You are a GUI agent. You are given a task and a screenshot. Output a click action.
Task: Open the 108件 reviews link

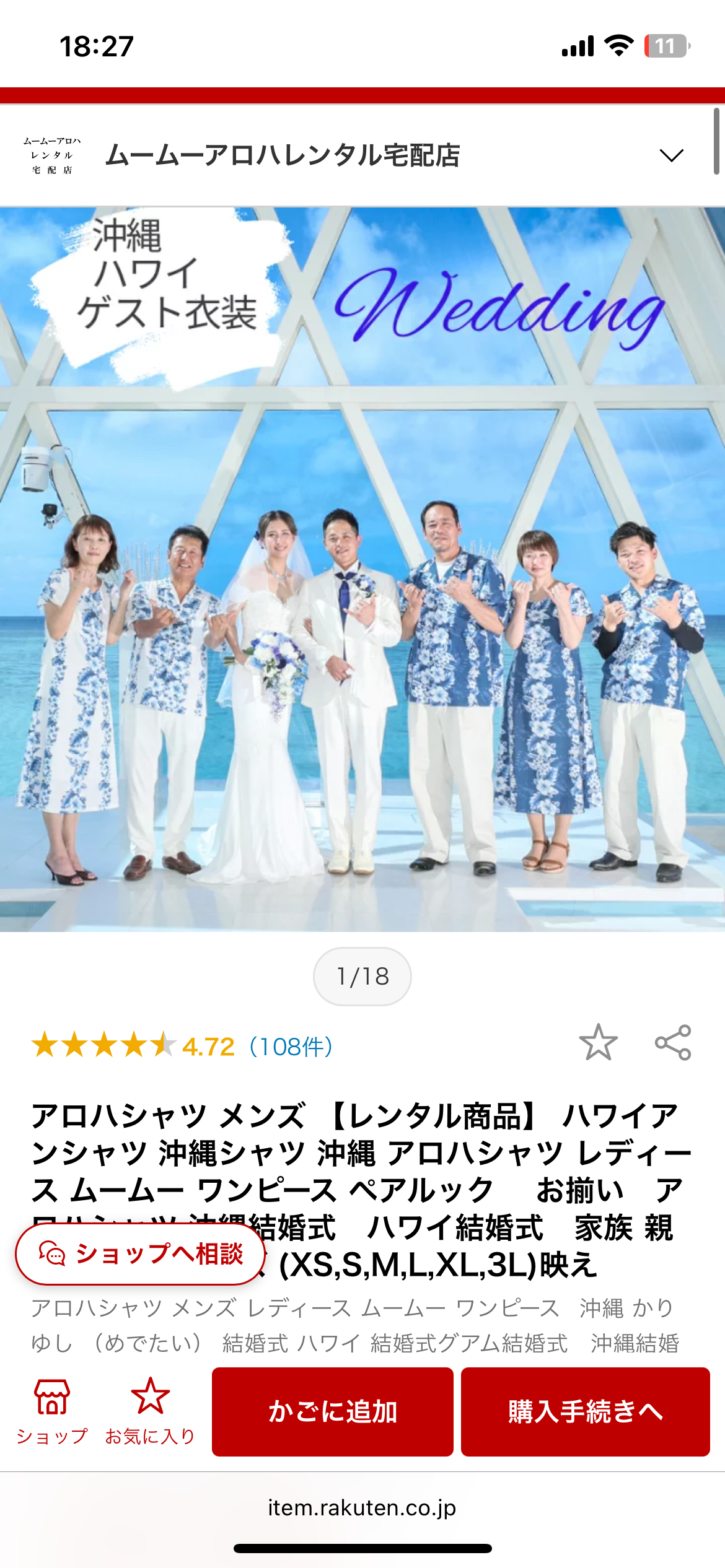click(291, 1047)
